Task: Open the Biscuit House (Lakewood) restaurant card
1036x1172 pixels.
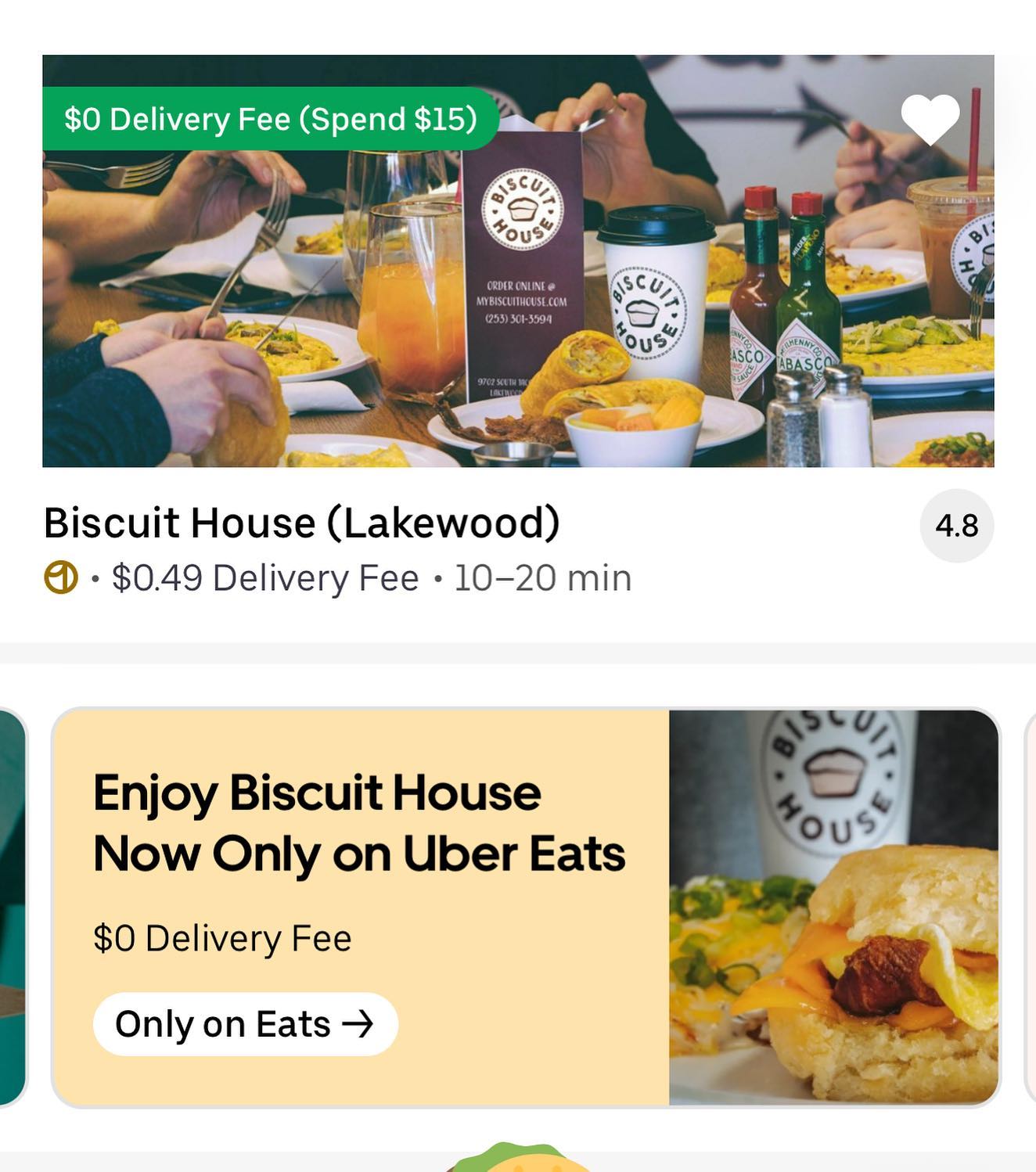Action: tap(301, 523)
